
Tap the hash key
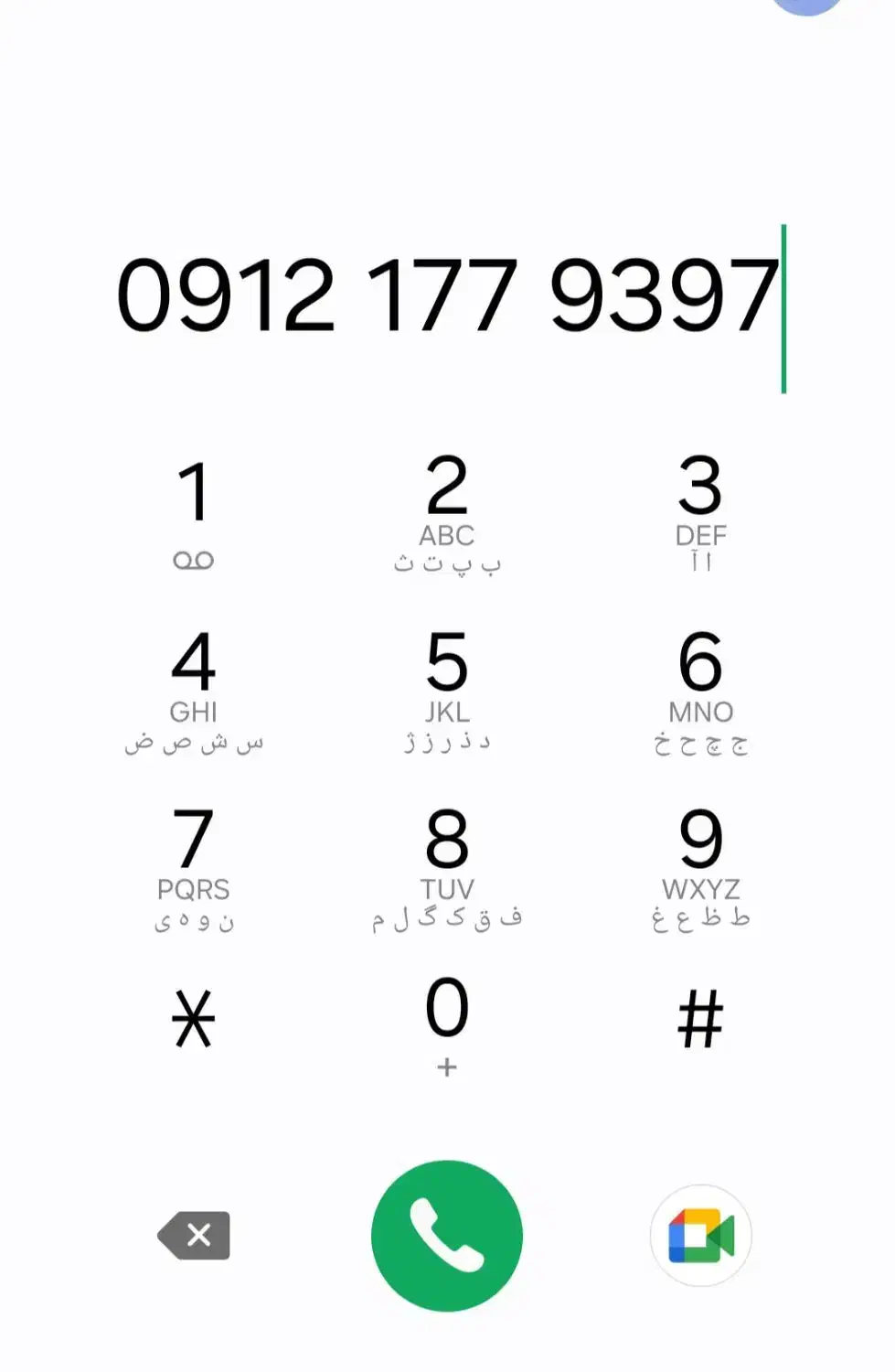tap(700, 1019)
